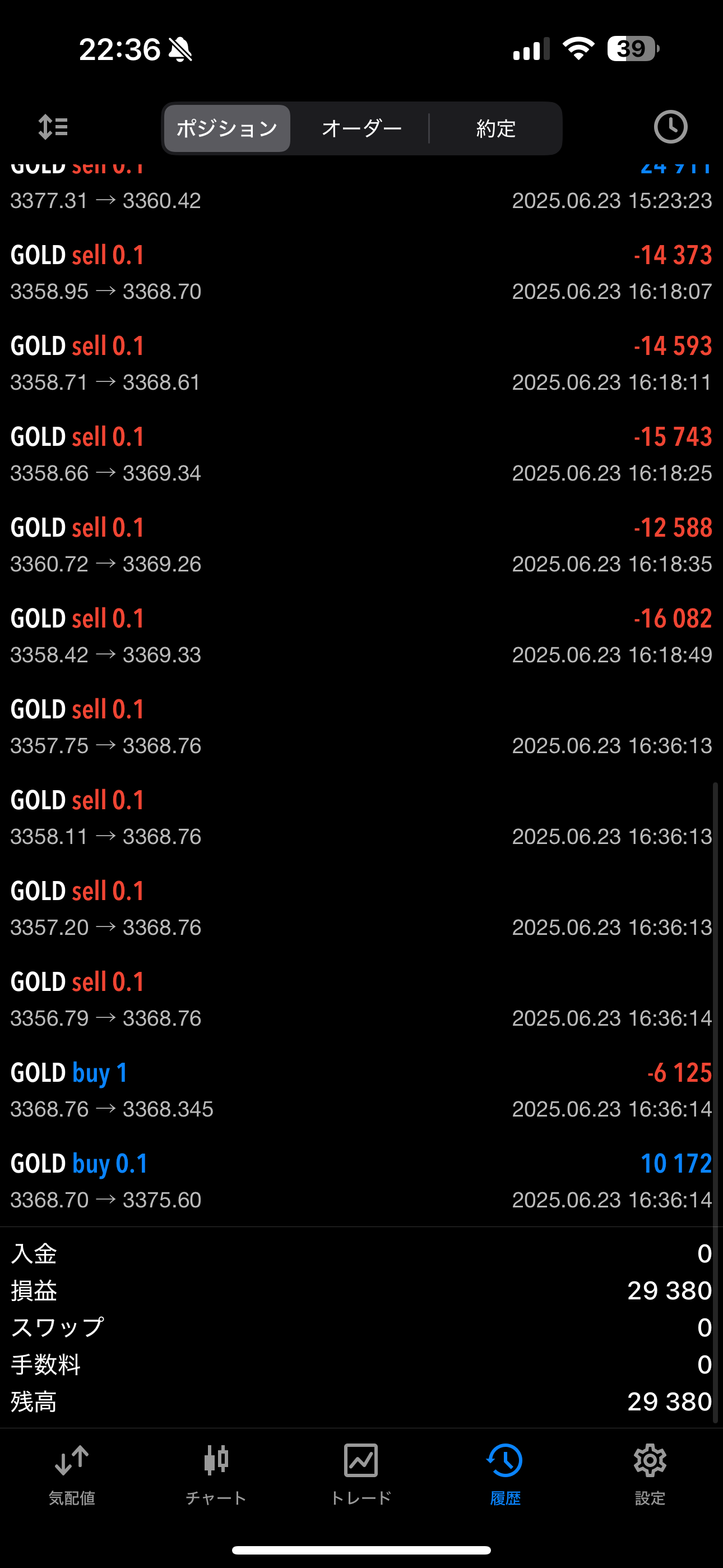Screen dimensions: 723x1568
Task: Expand the GOLD sell trade showing -15 743
Action: (x=361, y=454)
